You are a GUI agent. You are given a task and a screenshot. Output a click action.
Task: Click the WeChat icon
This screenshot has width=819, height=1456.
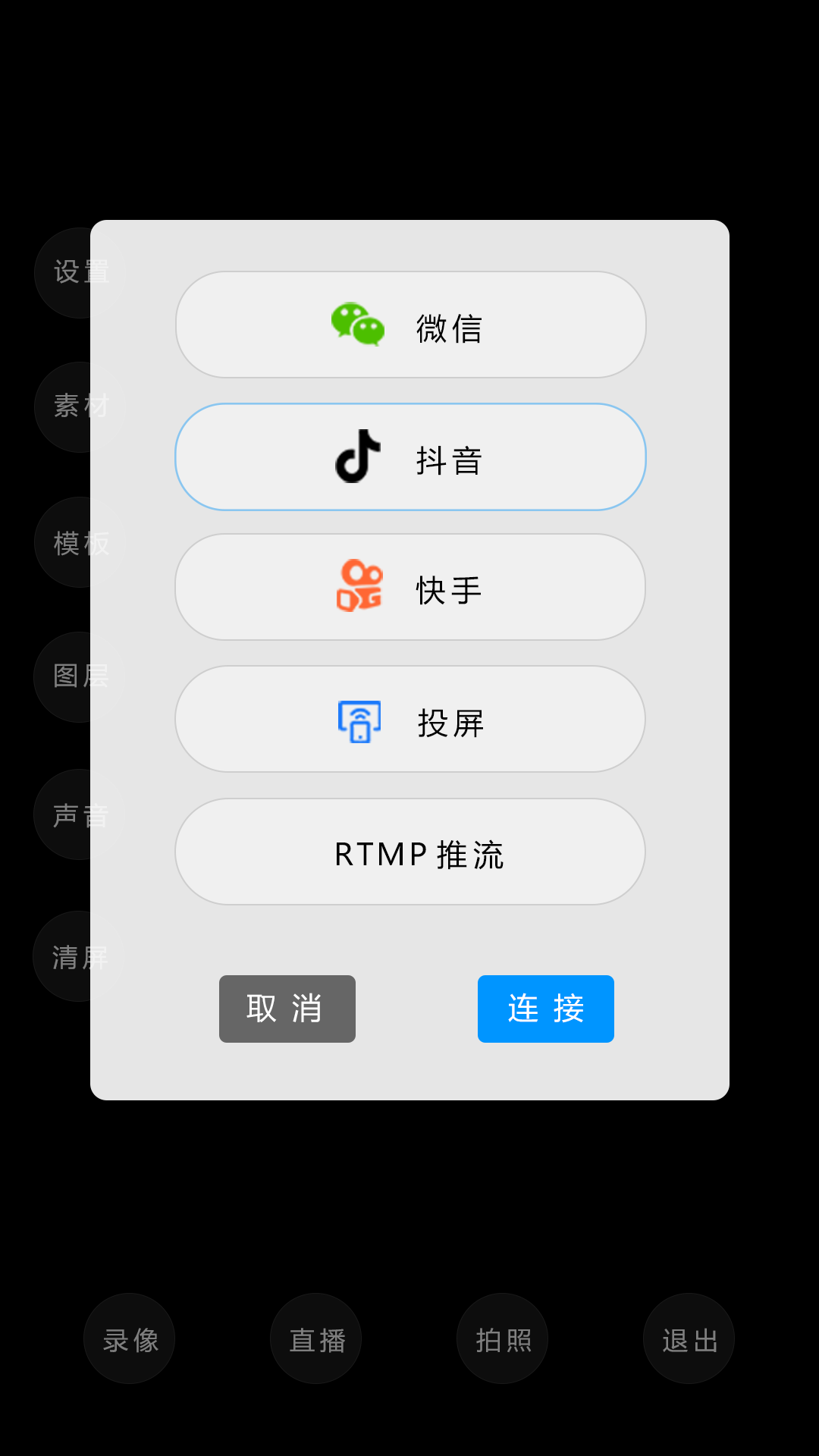coord(356,325)
